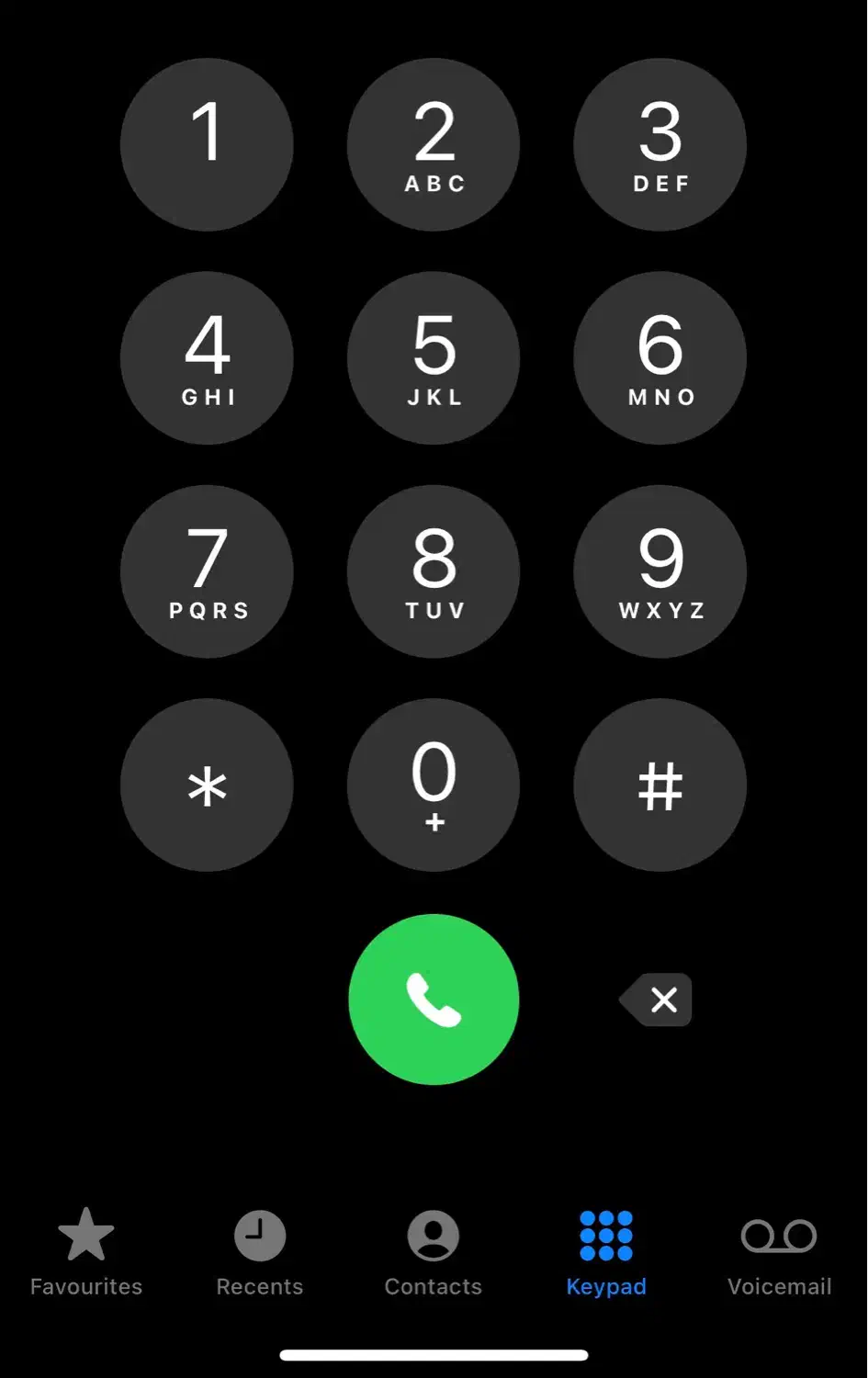Dial the digit 1 key
Screen dimensions: 868x1378
click(207, 144)
